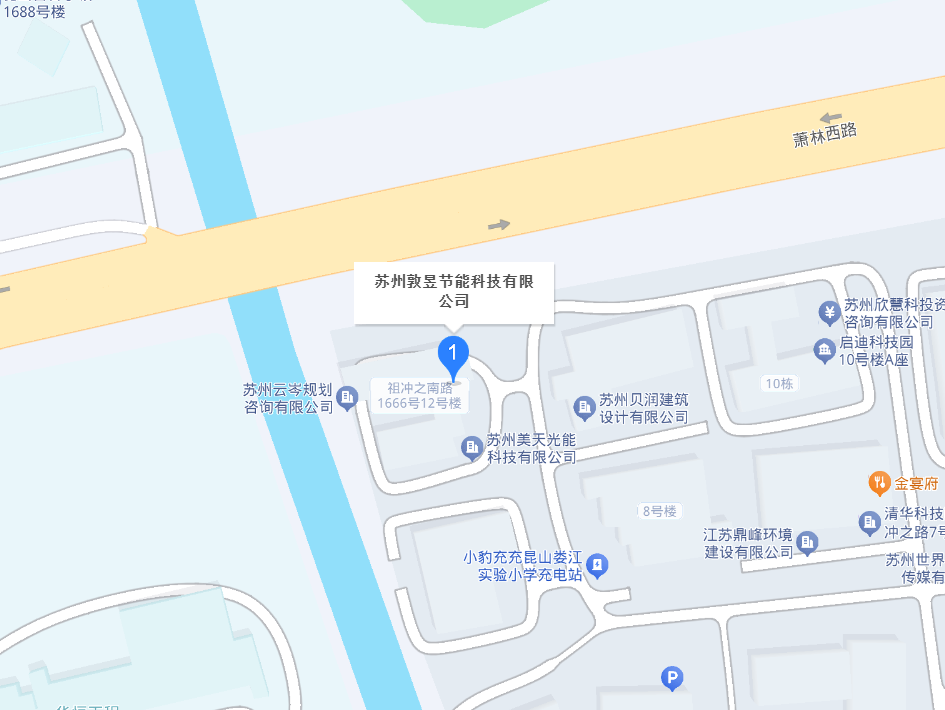Select the 苏州云岑规划咨询有限公司 map point
Image resolution: width=945 pixels, height=710 pixels.
(347, 399)
